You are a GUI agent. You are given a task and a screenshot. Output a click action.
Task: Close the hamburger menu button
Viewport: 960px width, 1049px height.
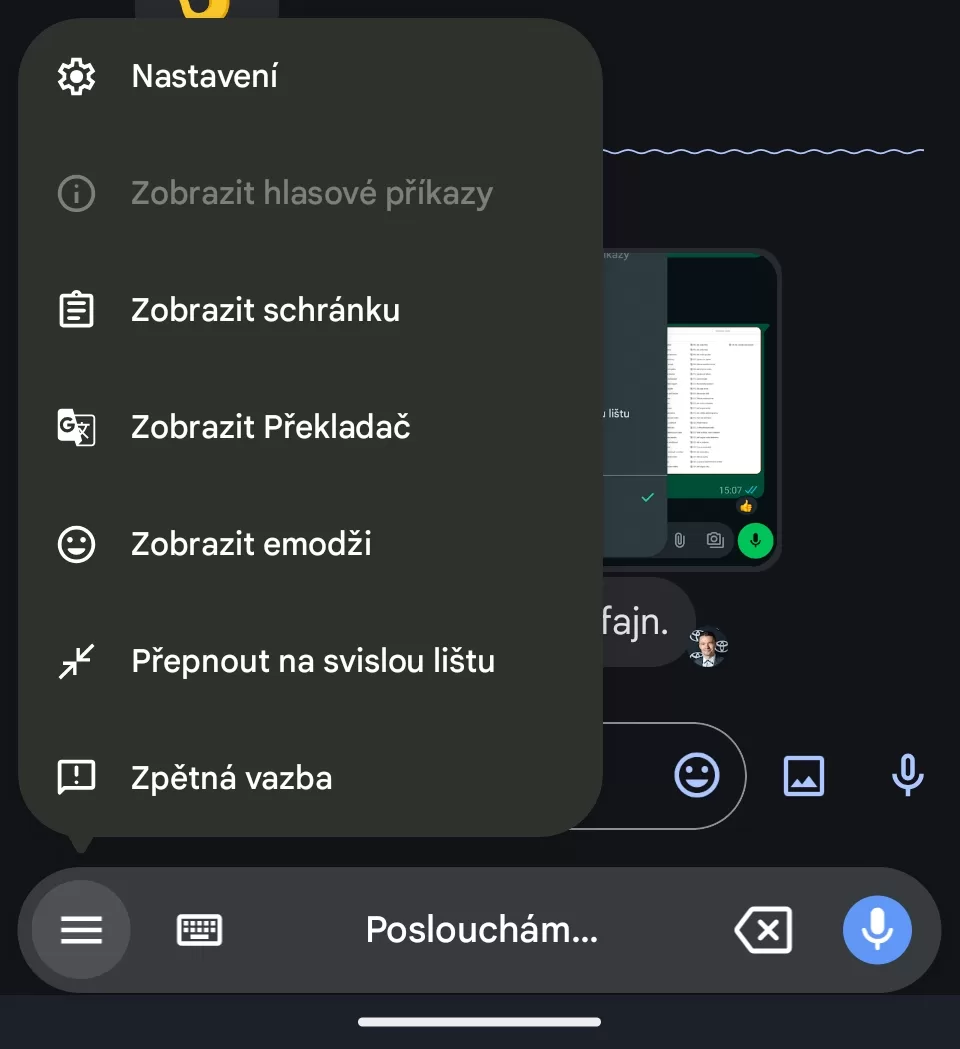[x=81, y=930]
